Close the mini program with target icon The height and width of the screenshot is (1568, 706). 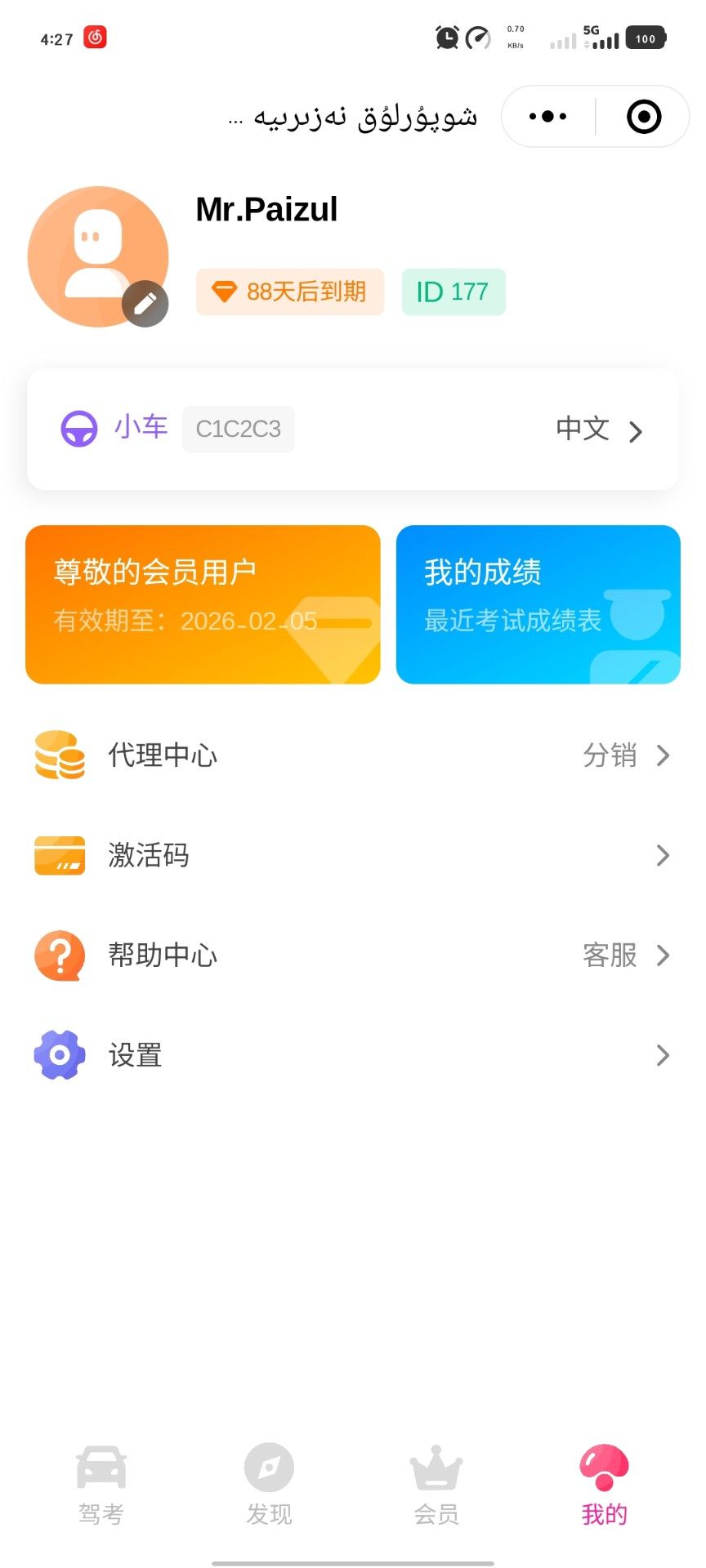(644, 117)
